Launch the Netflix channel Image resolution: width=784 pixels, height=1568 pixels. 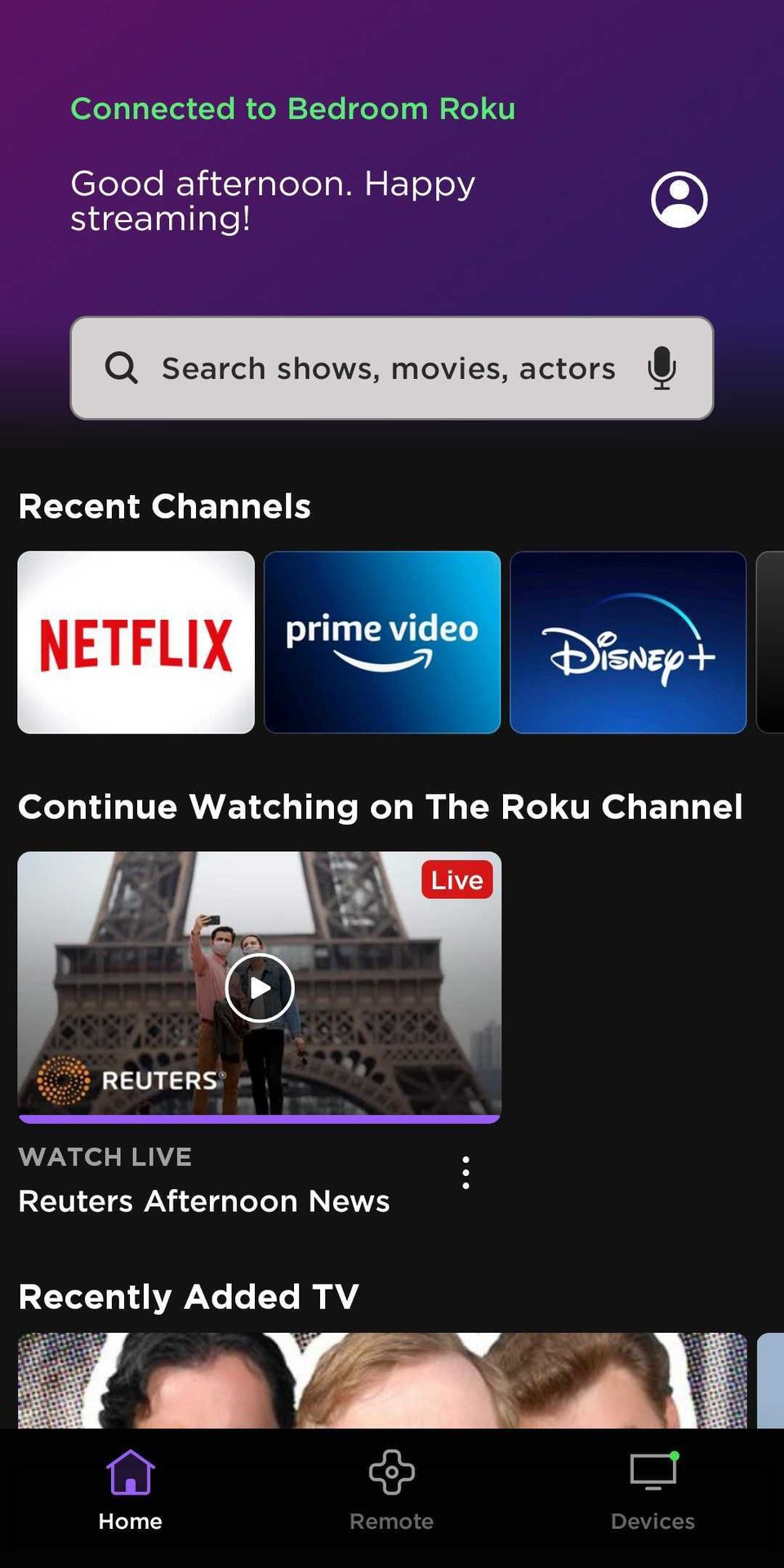[x=136, y=643]
